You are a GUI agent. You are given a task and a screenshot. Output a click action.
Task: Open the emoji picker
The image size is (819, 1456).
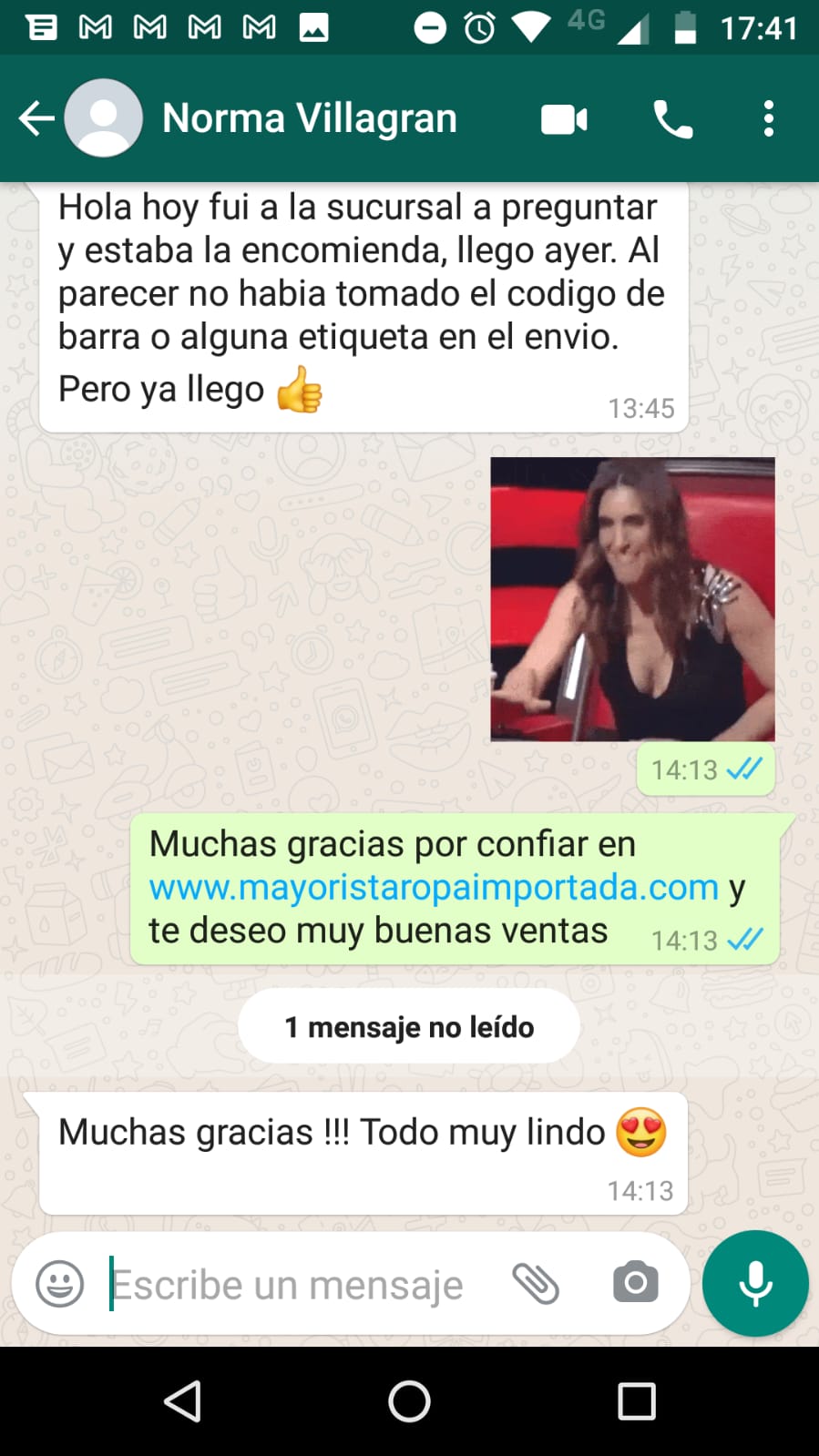pyautogui.click(x=60, y=1284)
